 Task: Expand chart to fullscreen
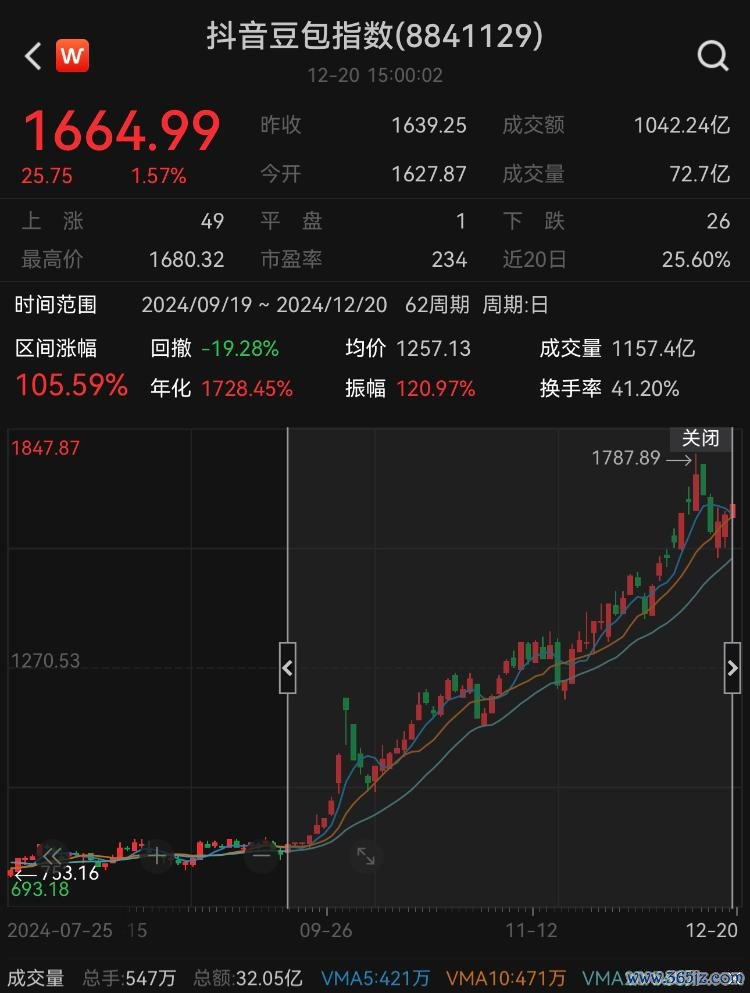366,856
